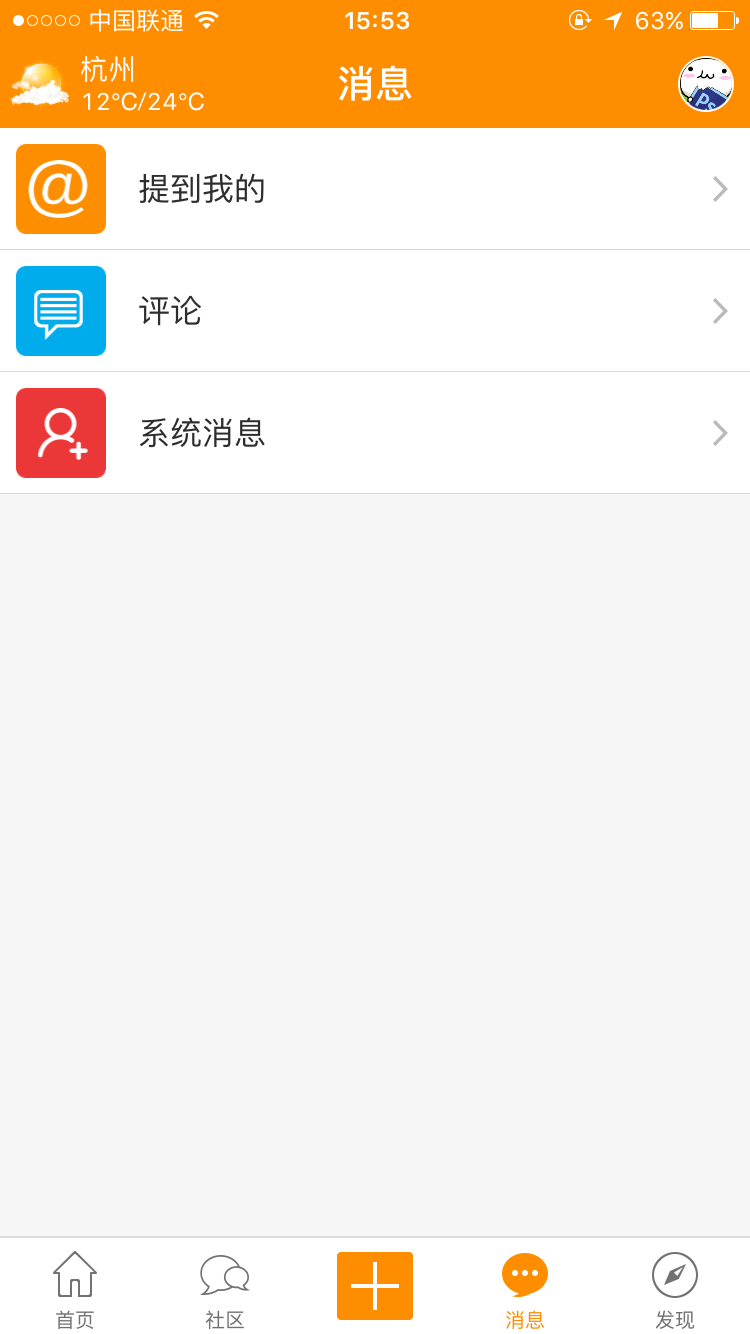Go to the 社区 community tab
750x1334 pixels.
[225, 1288]
